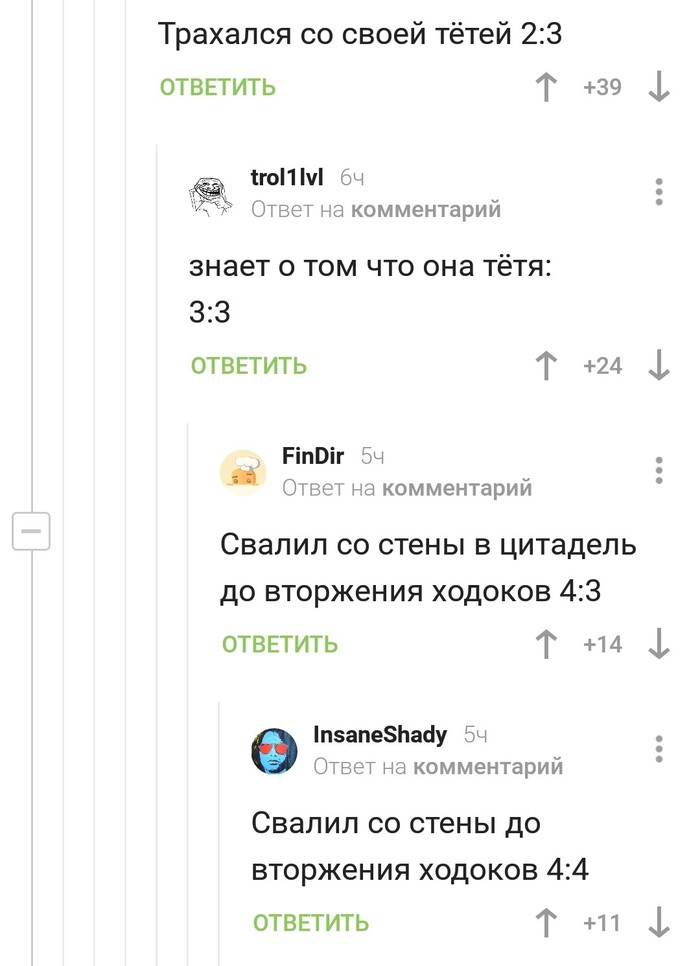Downvote InsaneShady's comment
Screen dimensions: 700x966
(658, 922)
